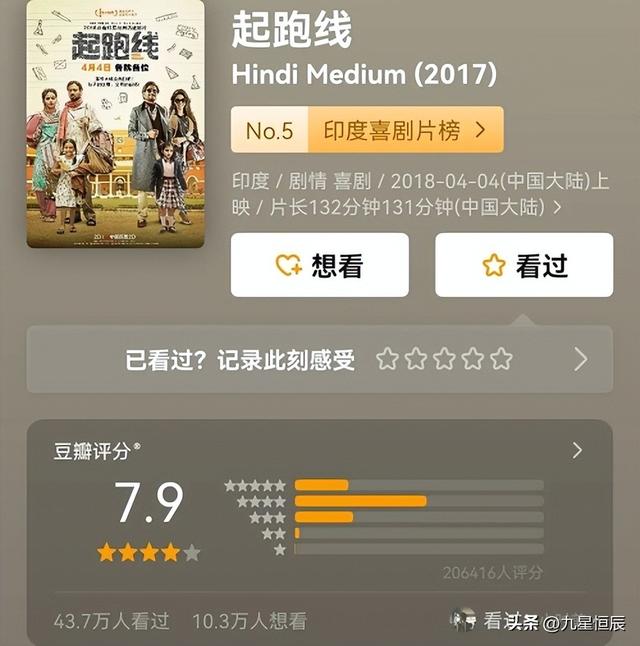This screenshot has height=646, width=640.
Task: Expand the movie info details line
Action: coord(557,207)
